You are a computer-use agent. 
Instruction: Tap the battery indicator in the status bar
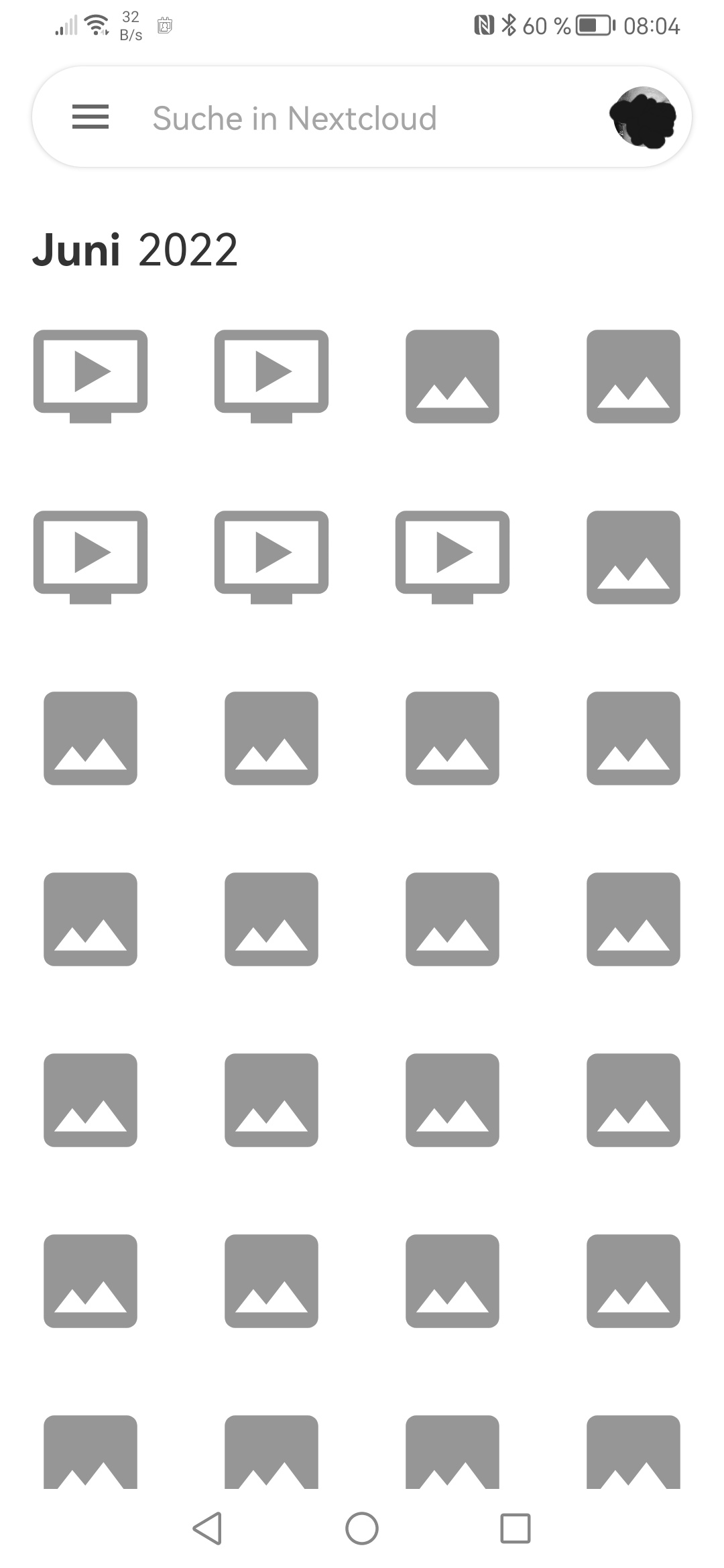593,25
